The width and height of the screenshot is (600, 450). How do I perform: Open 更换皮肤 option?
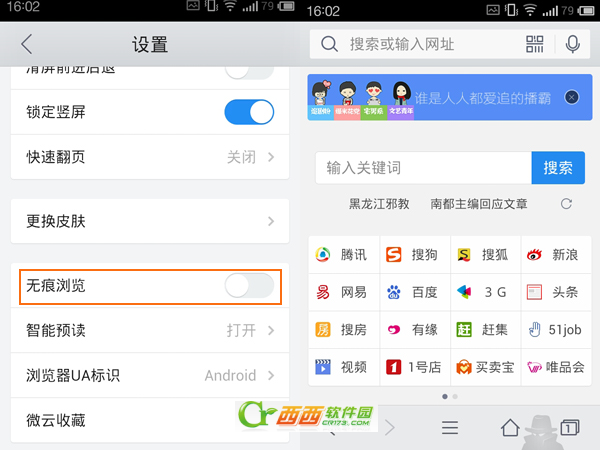[150, 221]
